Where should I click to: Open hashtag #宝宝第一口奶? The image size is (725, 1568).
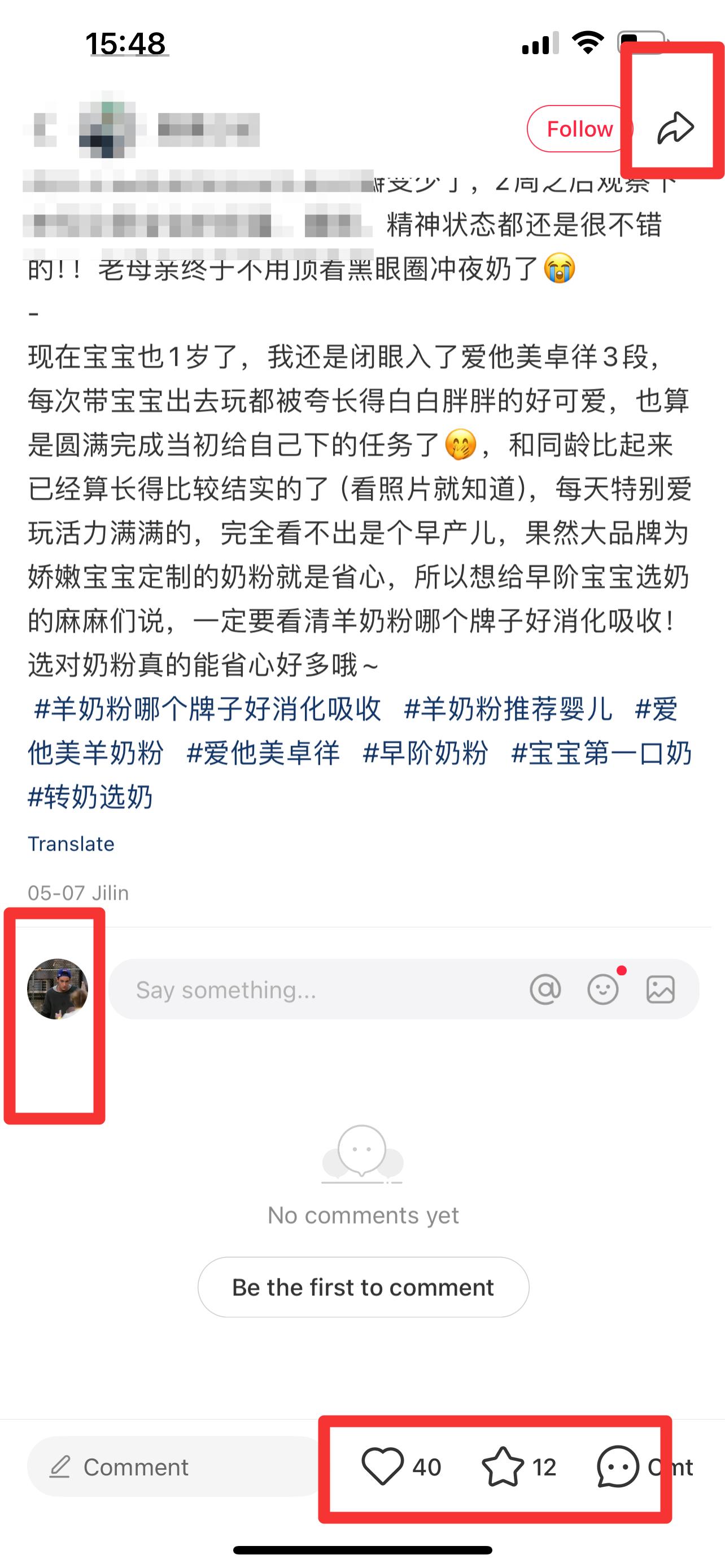601,753
